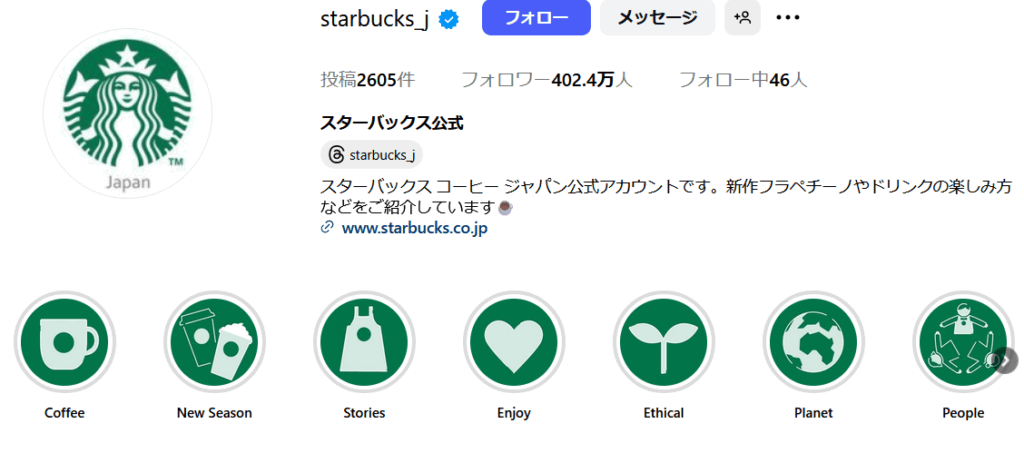Open the suggested accounts add-person icon

742,17
